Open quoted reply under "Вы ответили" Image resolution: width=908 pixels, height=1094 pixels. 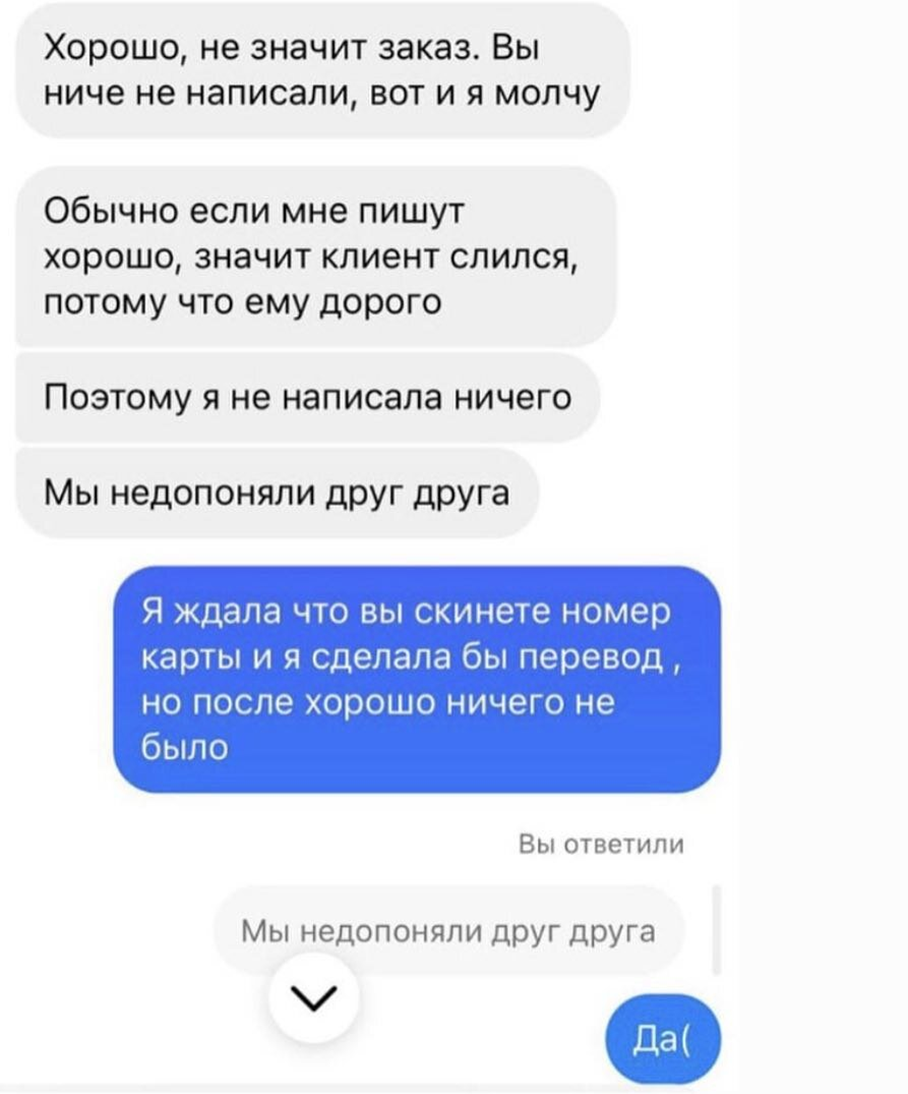(449, 932)
